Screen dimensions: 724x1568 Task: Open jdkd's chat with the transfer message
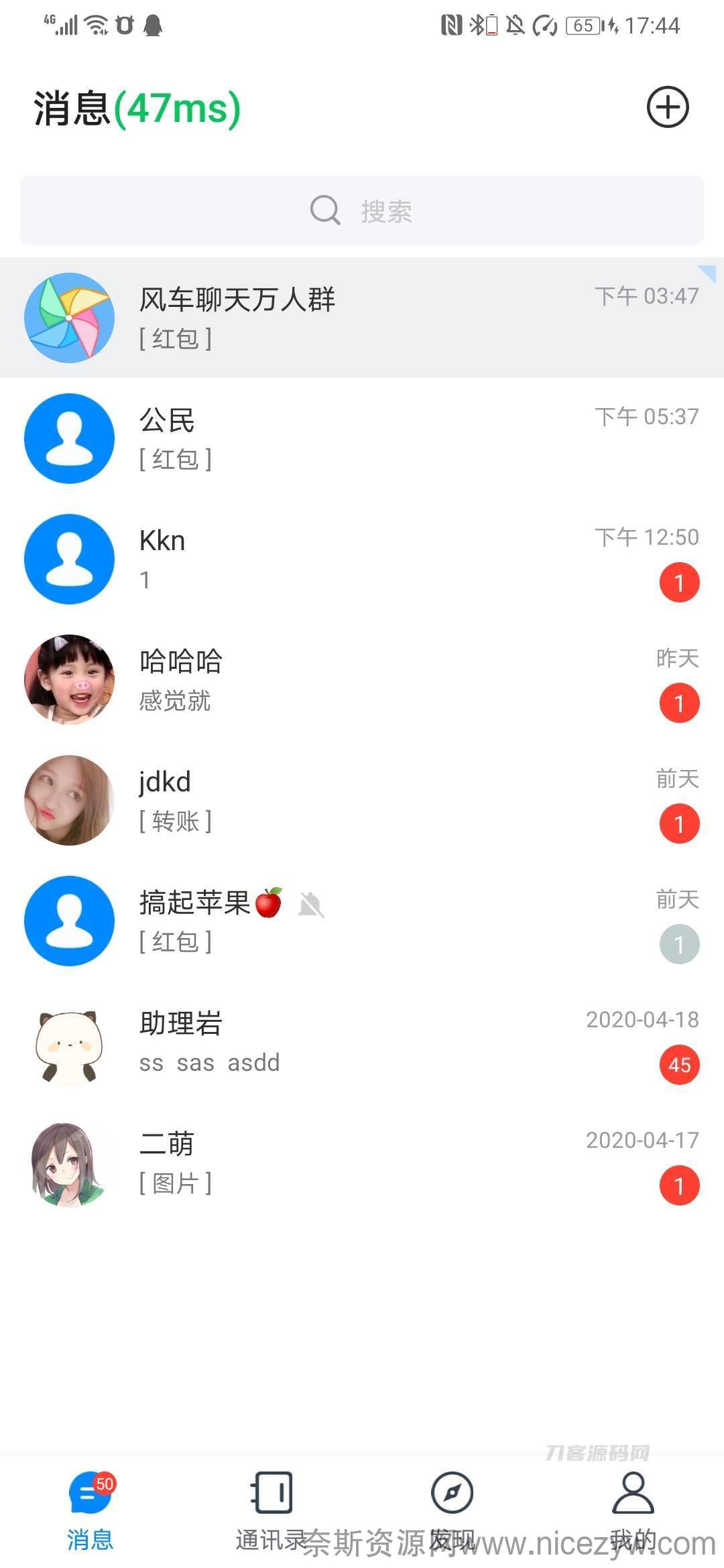click(x=362, y=800)
